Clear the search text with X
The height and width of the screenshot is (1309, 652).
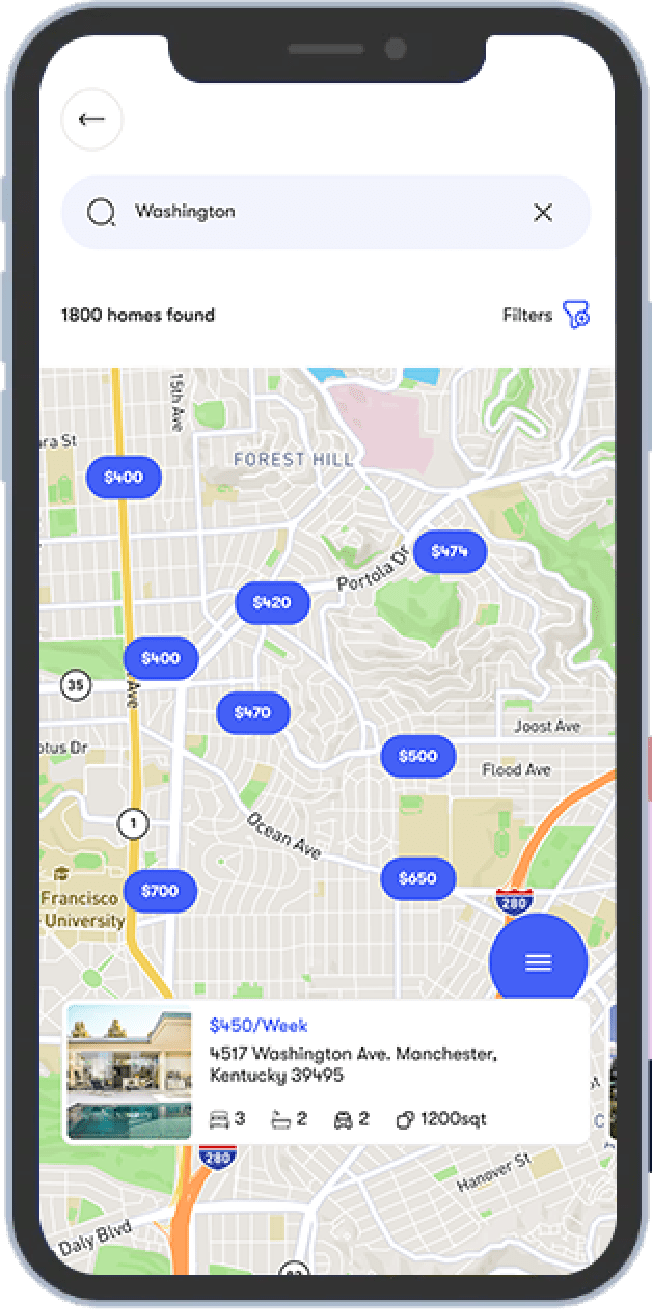pos(543,212)
